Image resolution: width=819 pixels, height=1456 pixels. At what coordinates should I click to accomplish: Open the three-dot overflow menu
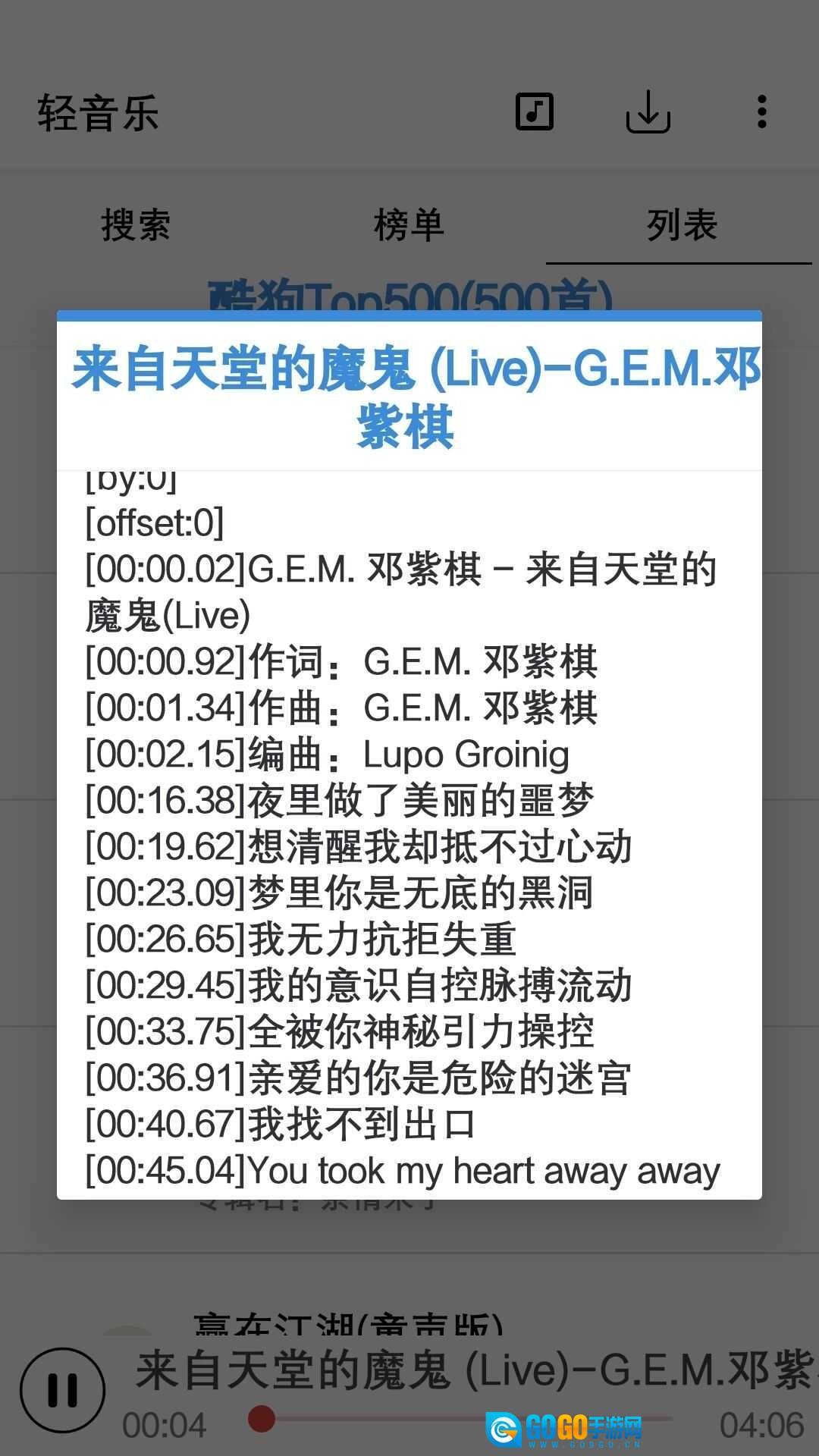click(x=761, y=112)
